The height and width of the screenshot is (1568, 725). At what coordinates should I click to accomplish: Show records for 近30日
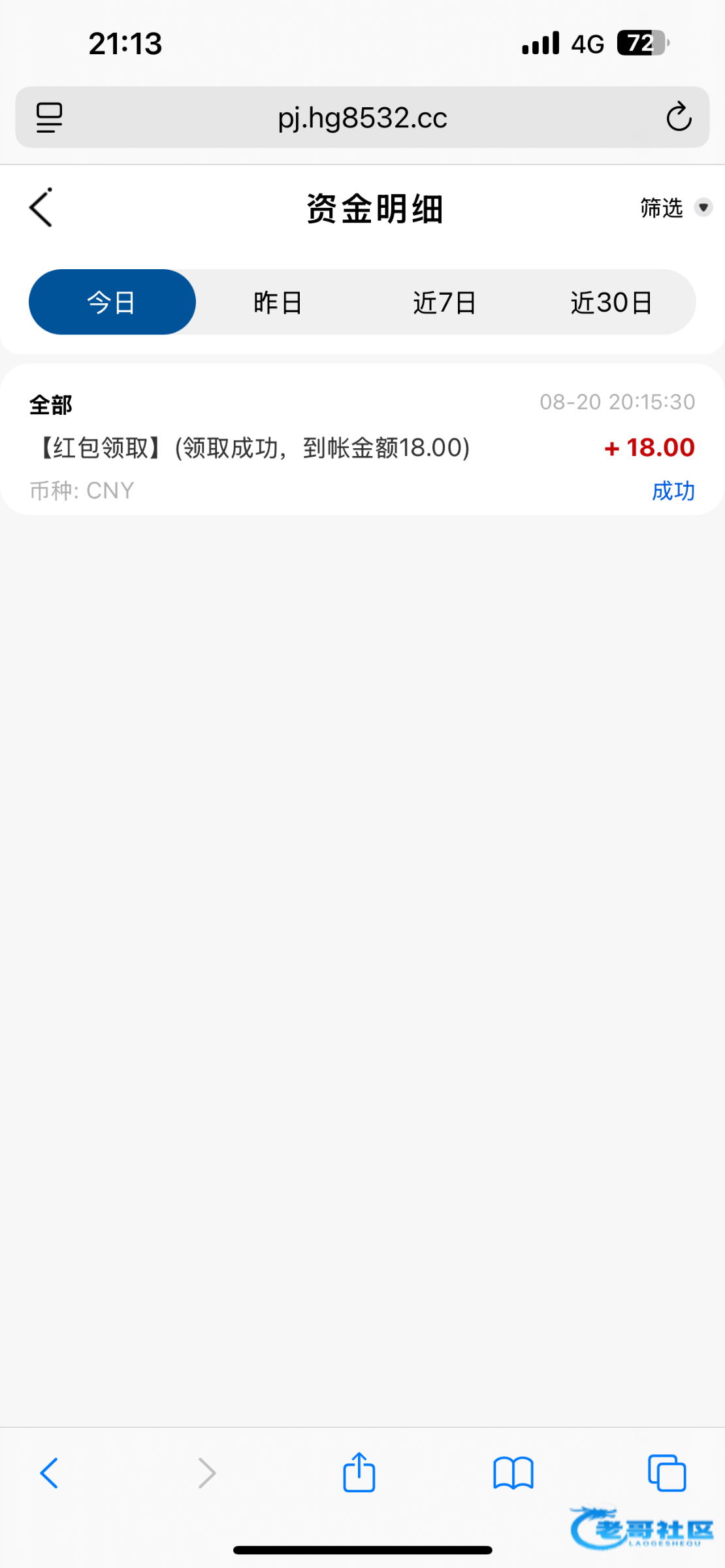[x=611, y=302]
